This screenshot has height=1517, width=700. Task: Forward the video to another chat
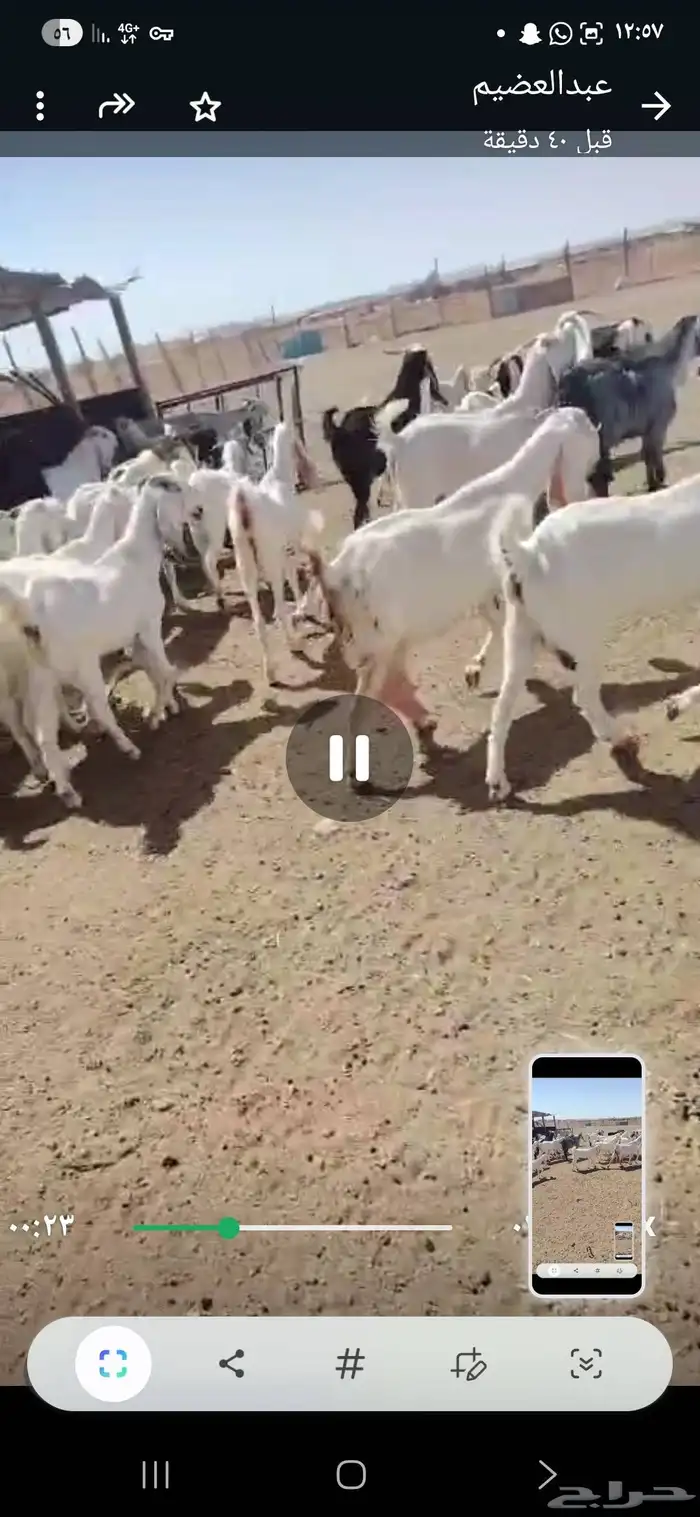click(x=117, y=106)
